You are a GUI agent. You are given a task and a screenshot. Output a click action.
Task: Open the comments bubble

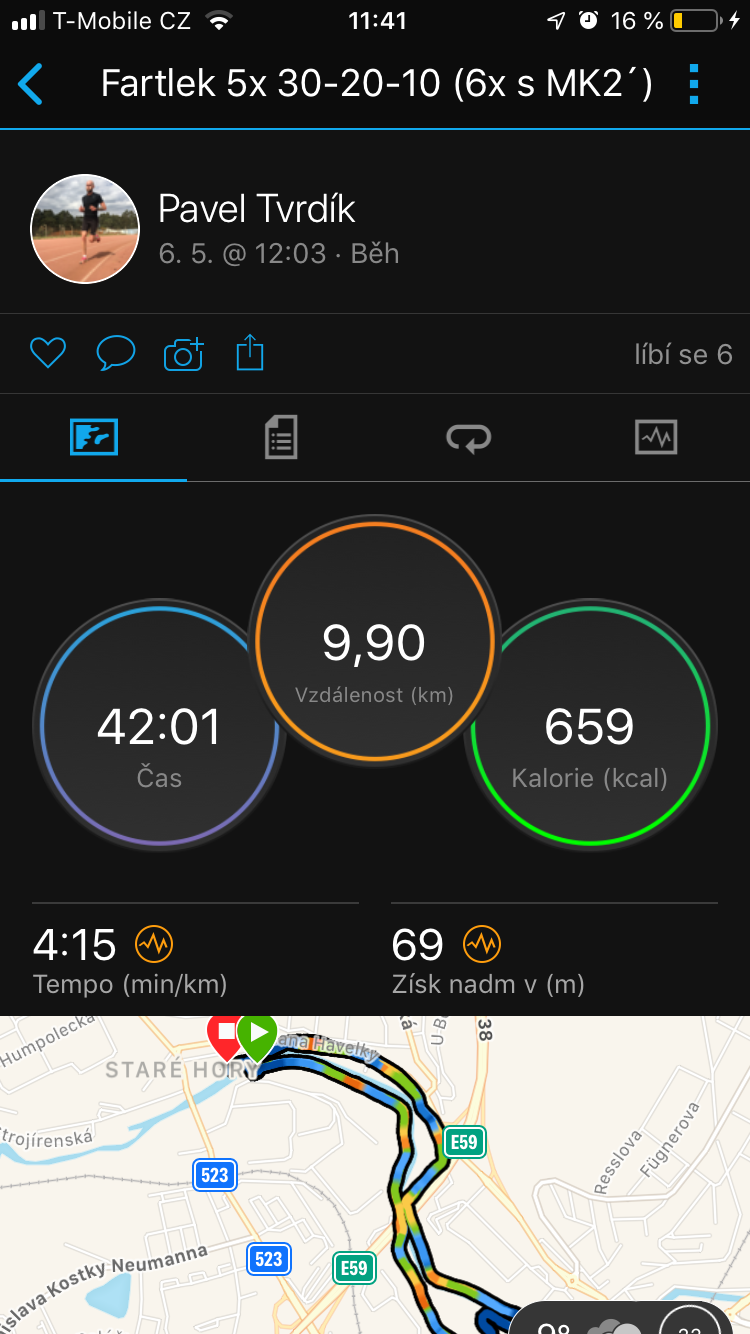point(116,353)
